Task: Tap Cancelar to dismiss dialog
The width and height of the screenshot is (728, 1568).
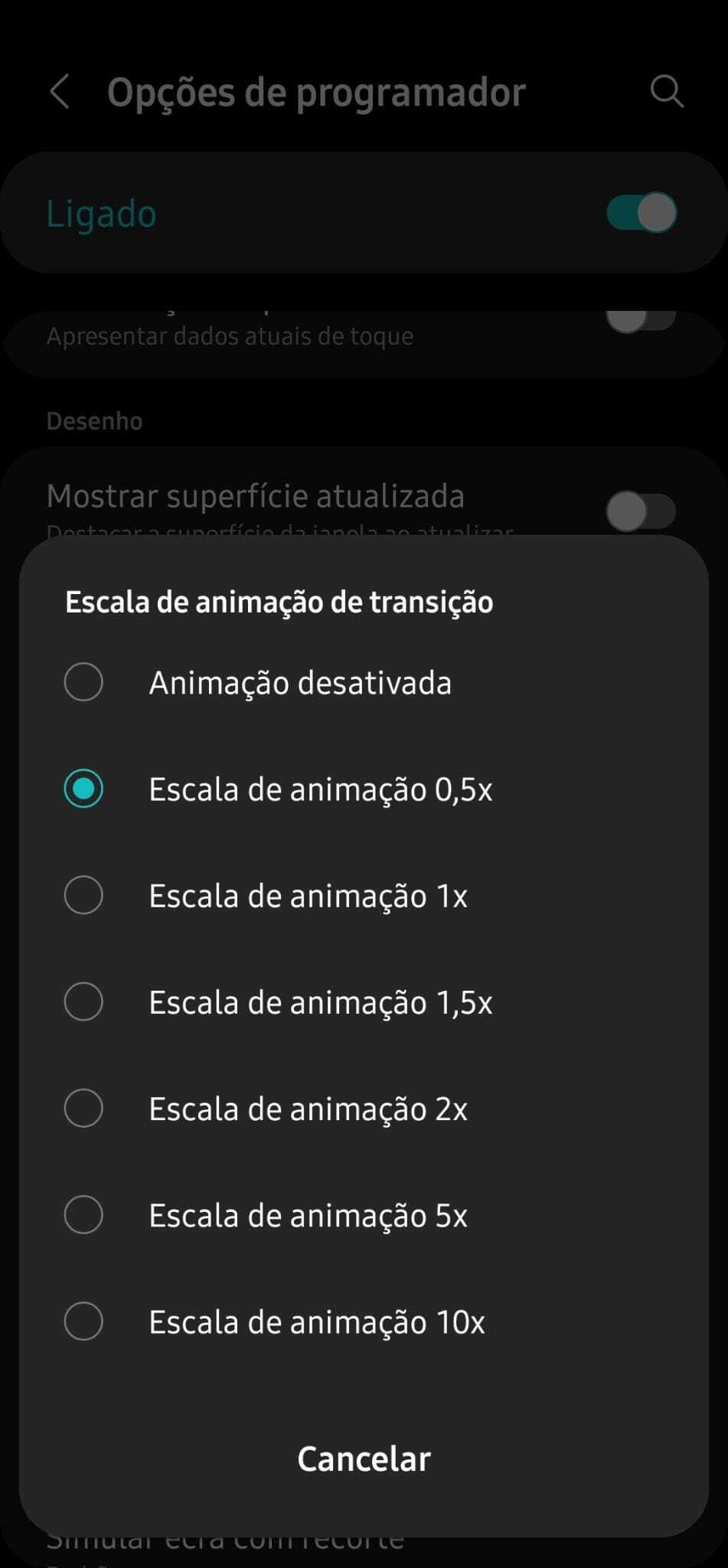Action: pos(364,1459)
